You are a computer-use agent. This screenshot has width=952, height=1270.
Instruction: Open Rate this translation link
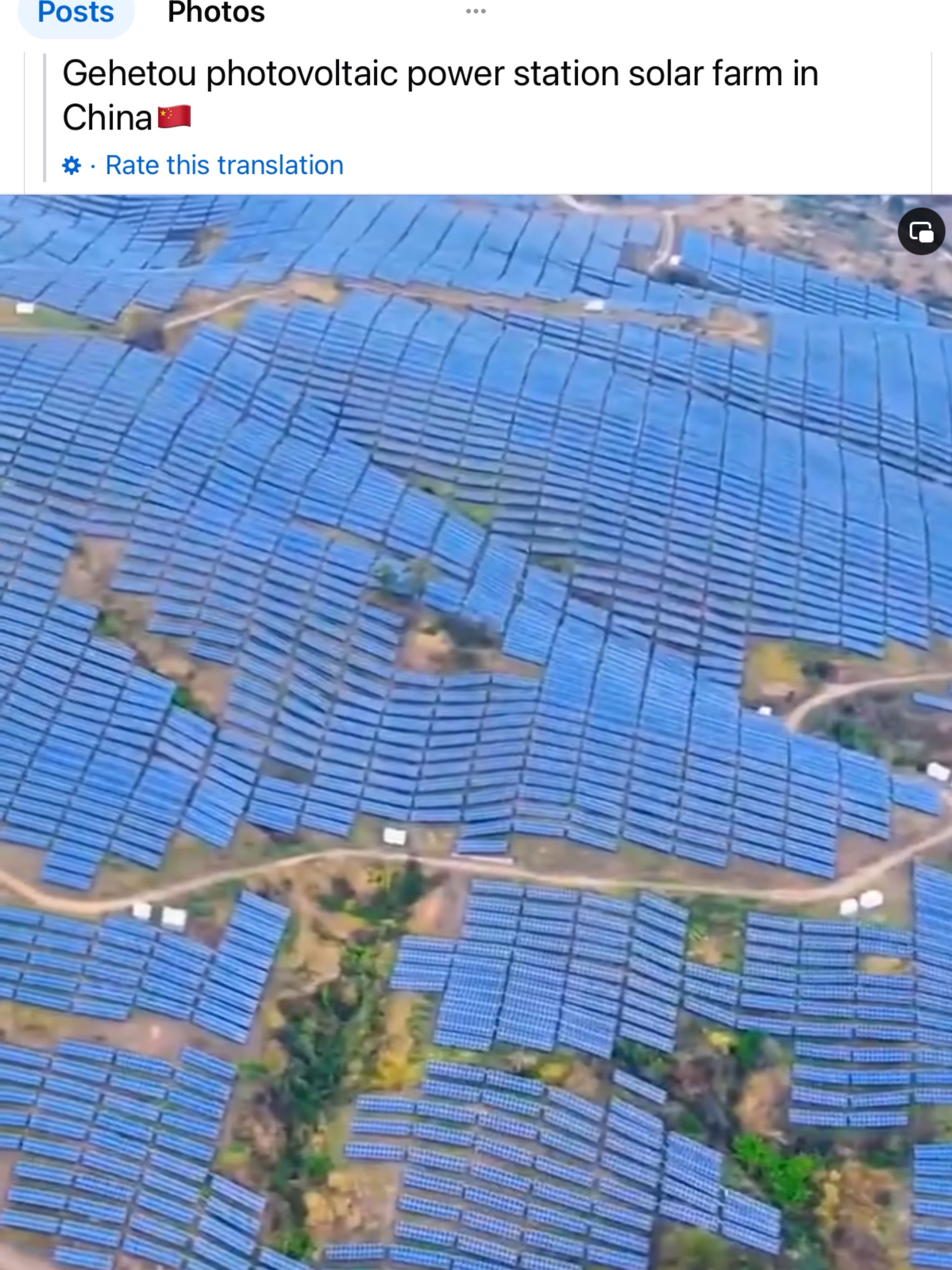click(x=224, y=165)
